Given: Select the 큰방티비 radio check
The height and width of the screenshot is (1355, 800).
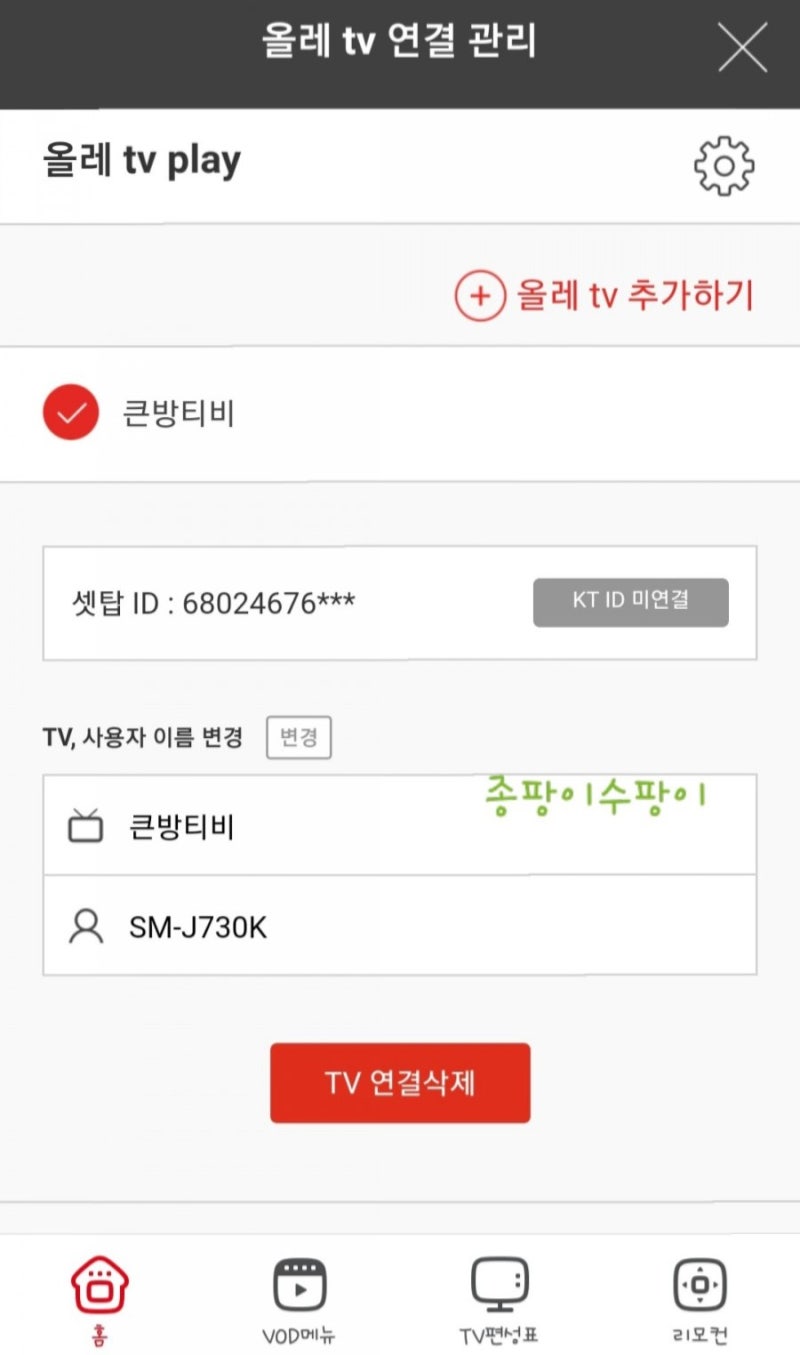Looking at the screenshot, I should 71,412.
